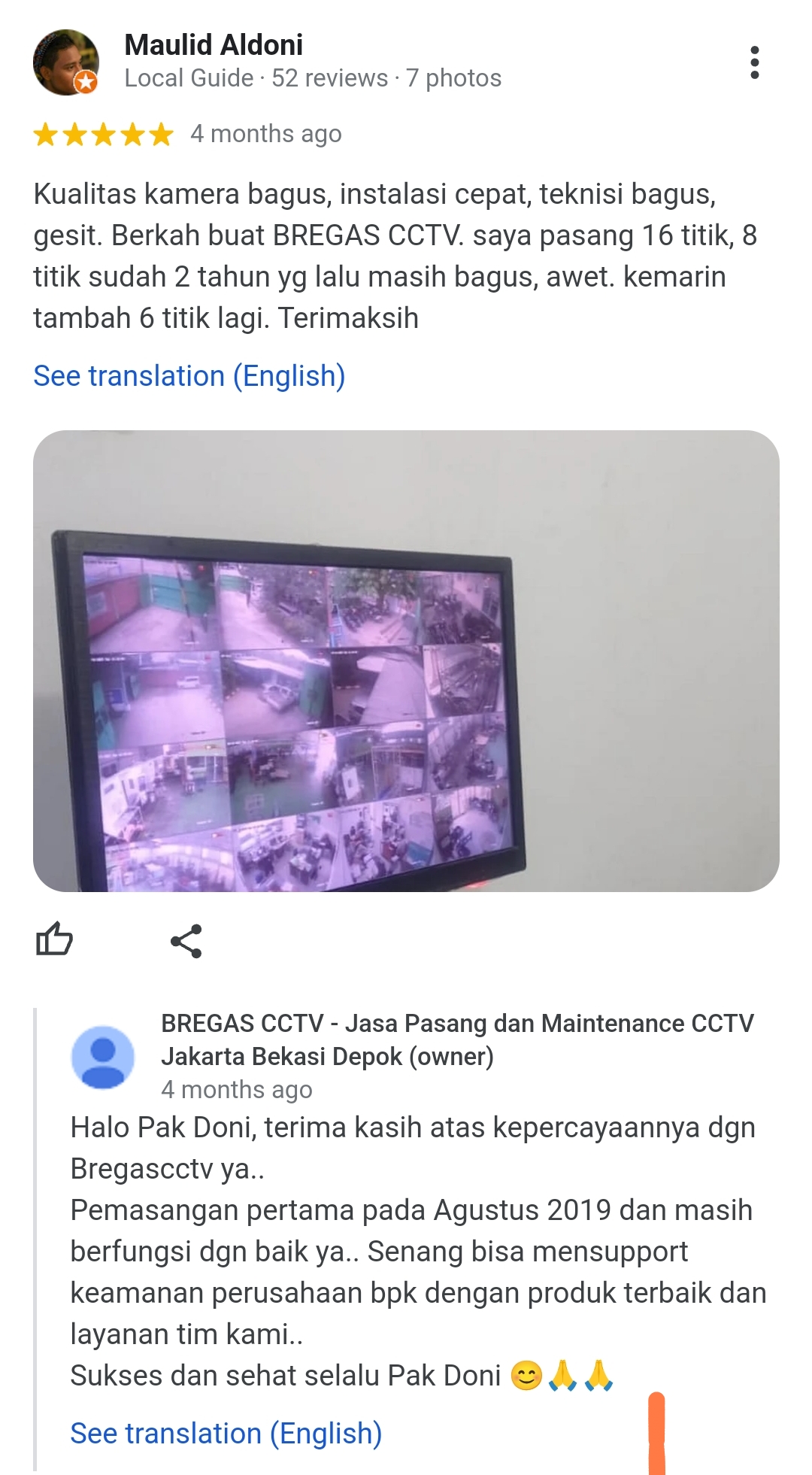Click the reviewer name Maulid Aldoni
The image size is (812, 1475).
[x=214, y=45]
